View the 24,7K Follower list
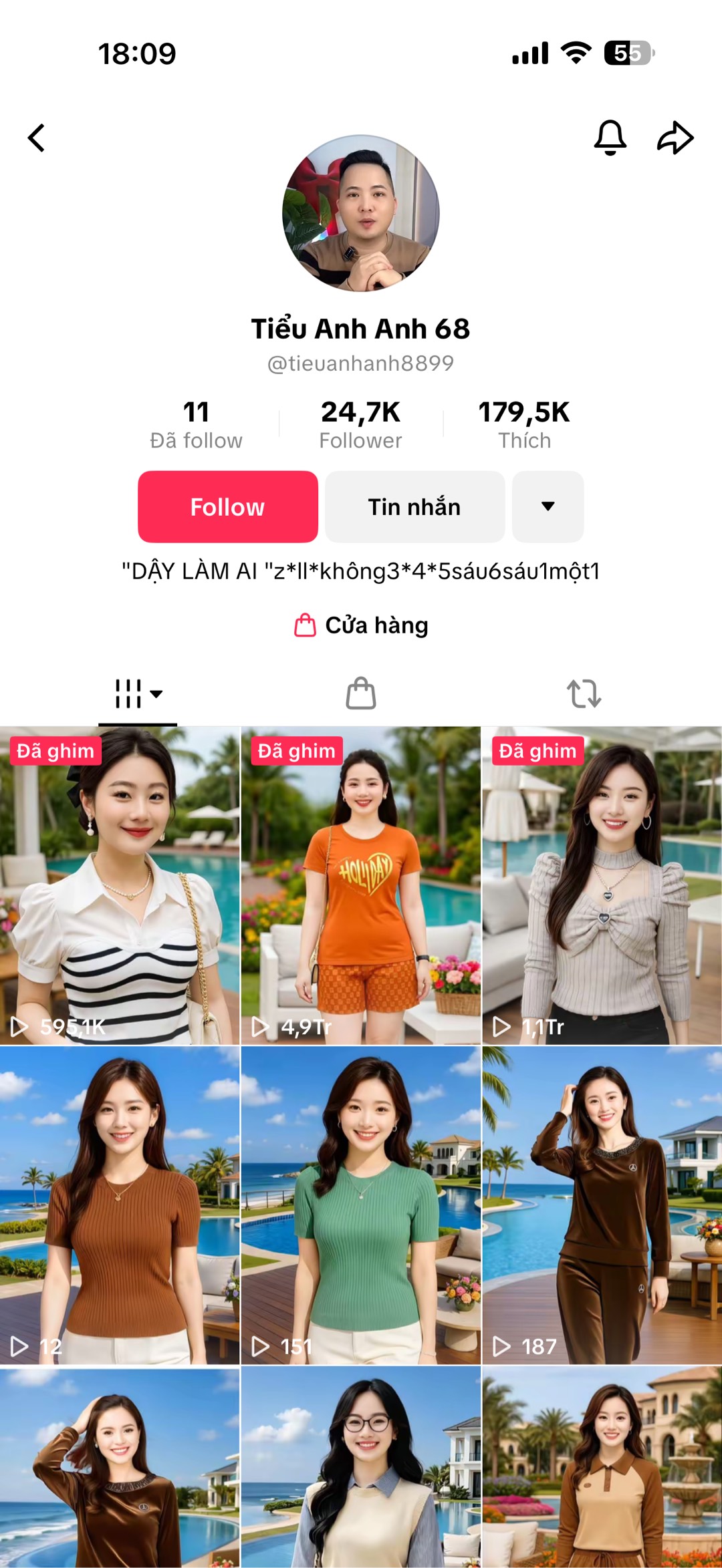Image resolution: width=722 pixels, height=1568 pixels. pos(360,425)
